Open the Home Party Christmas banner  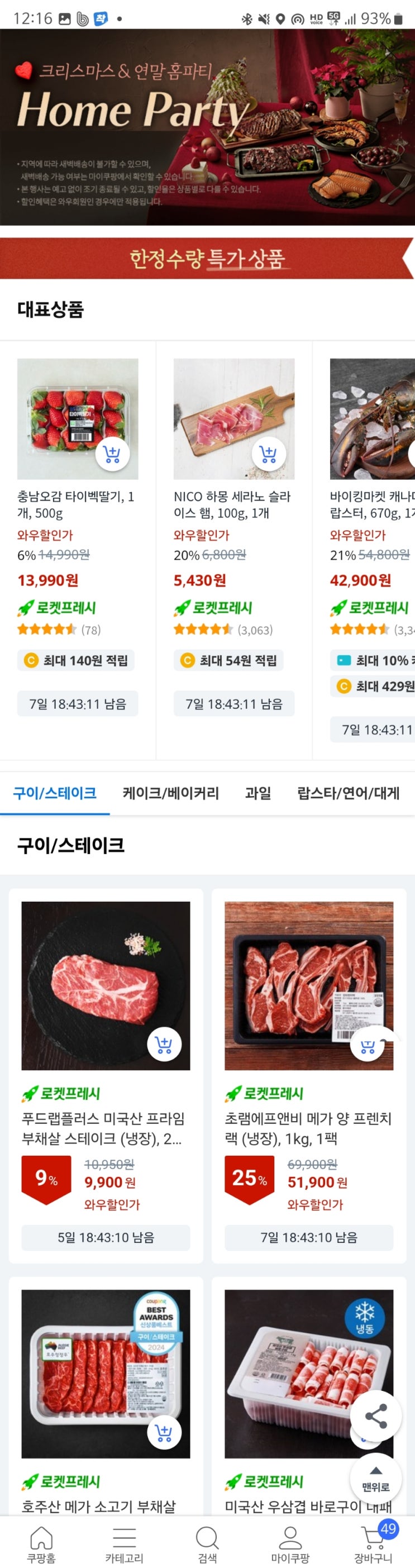coord(208,127)
